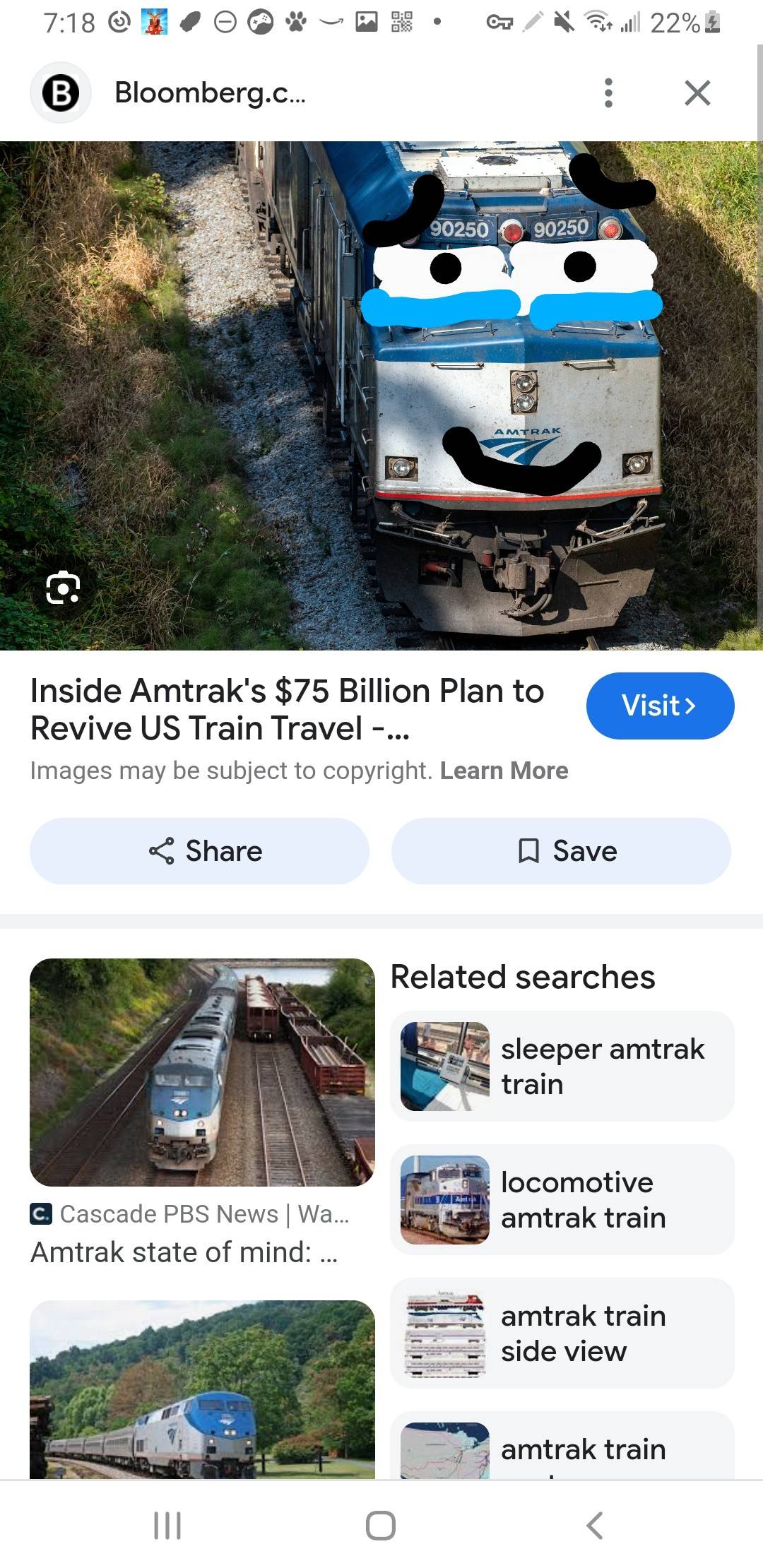Select the amtrak train side view search
The image size is (763, 1568).
tap(562, 1334)
